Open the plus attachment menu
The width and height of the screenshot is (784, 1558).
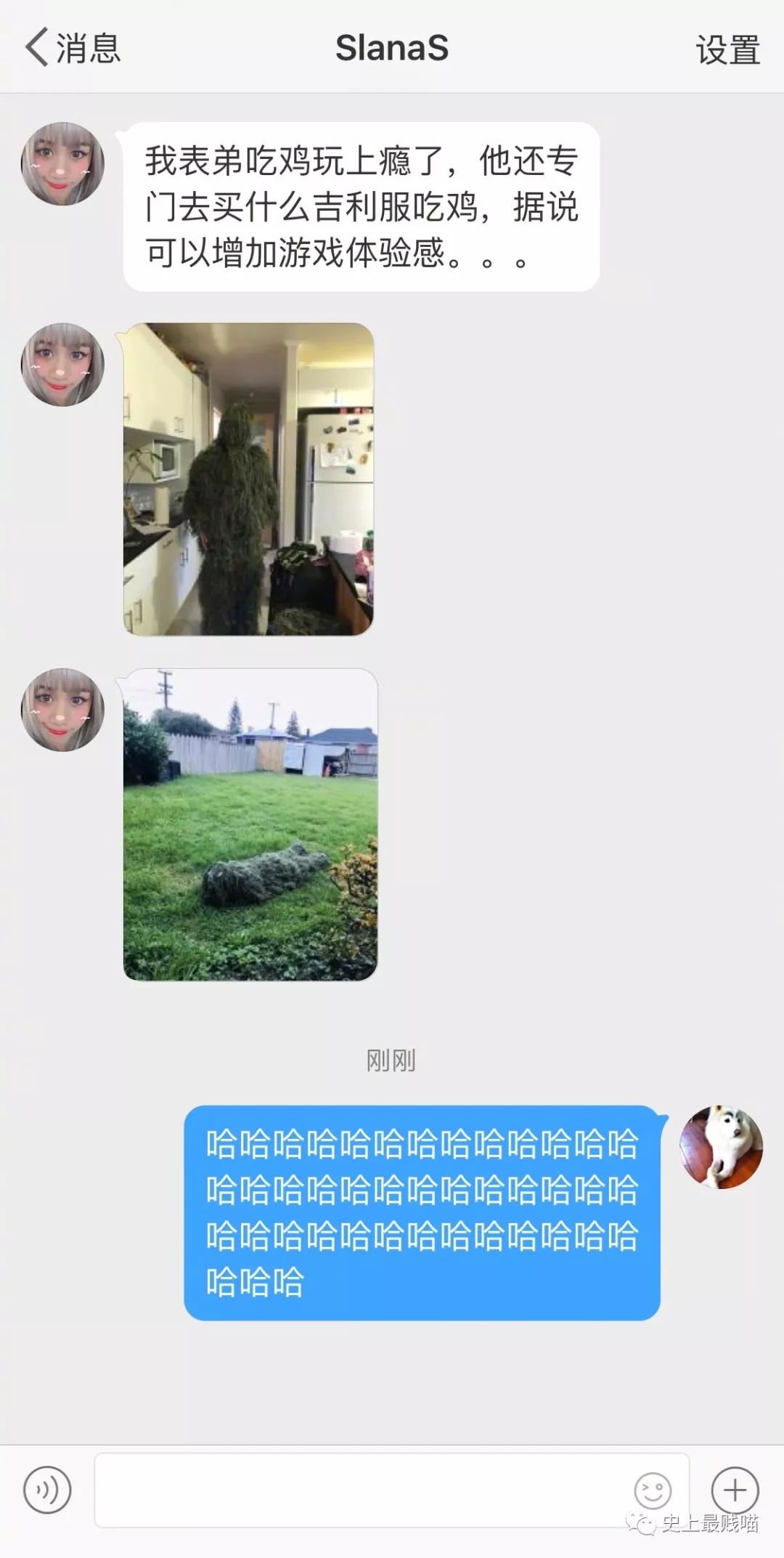coord(735,1490)
